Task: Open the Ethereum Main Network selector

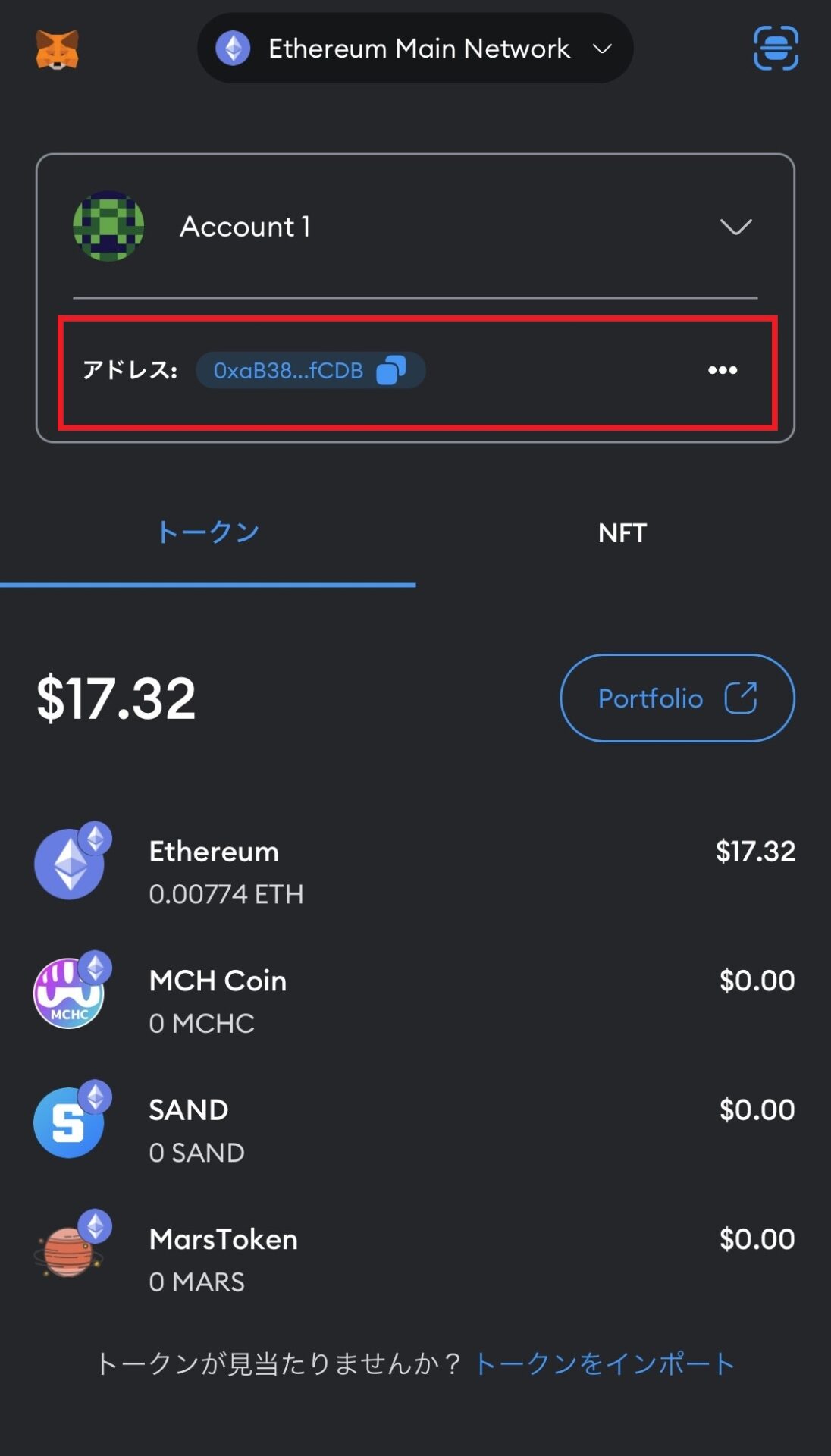Action: (414, 48)
